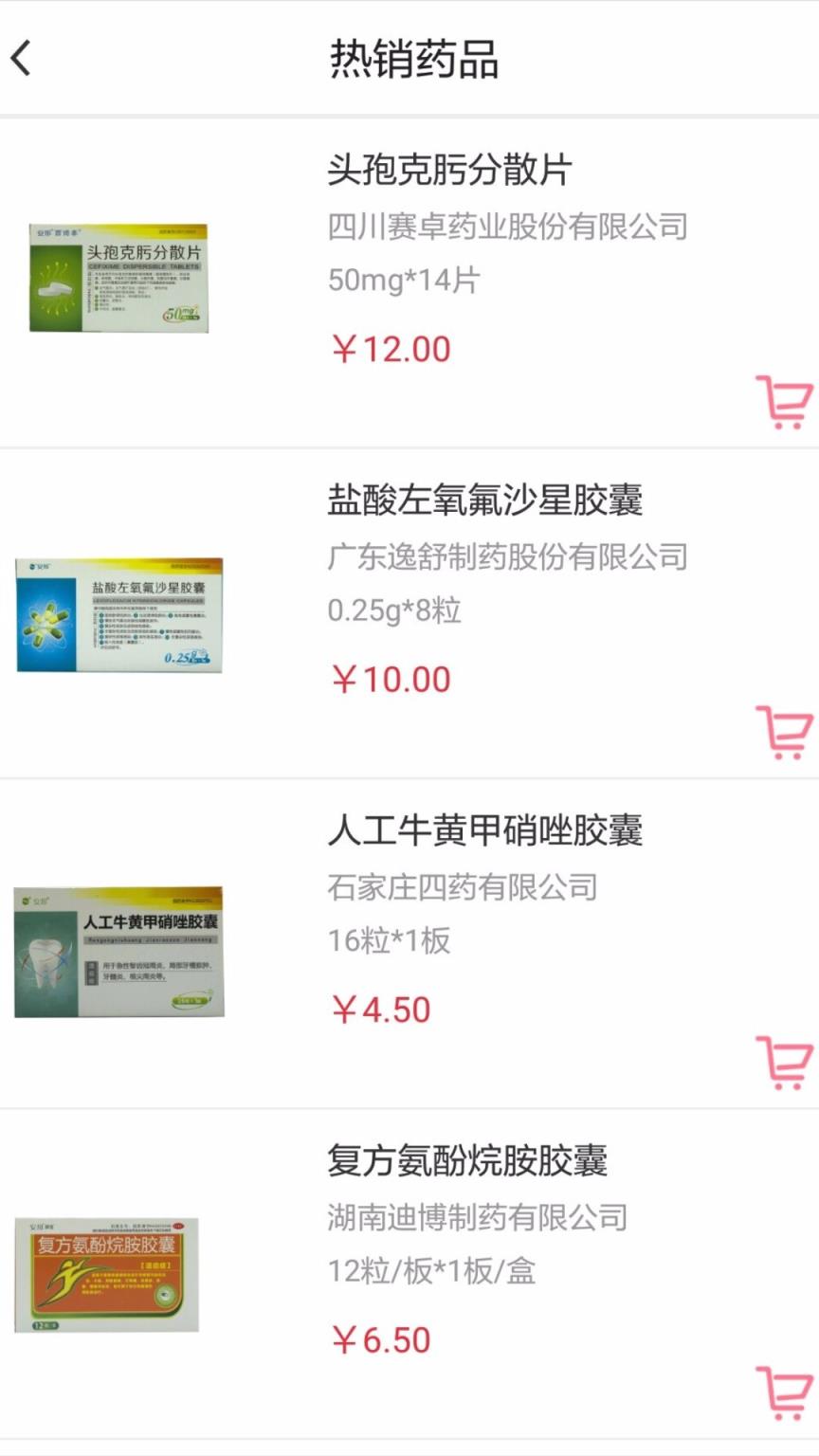This screenshot has height=1456, width=819.
Task: Open 复方氨酚烷胺胶囊 listing
Action: pyautogui.click(x=466, y=1160)
